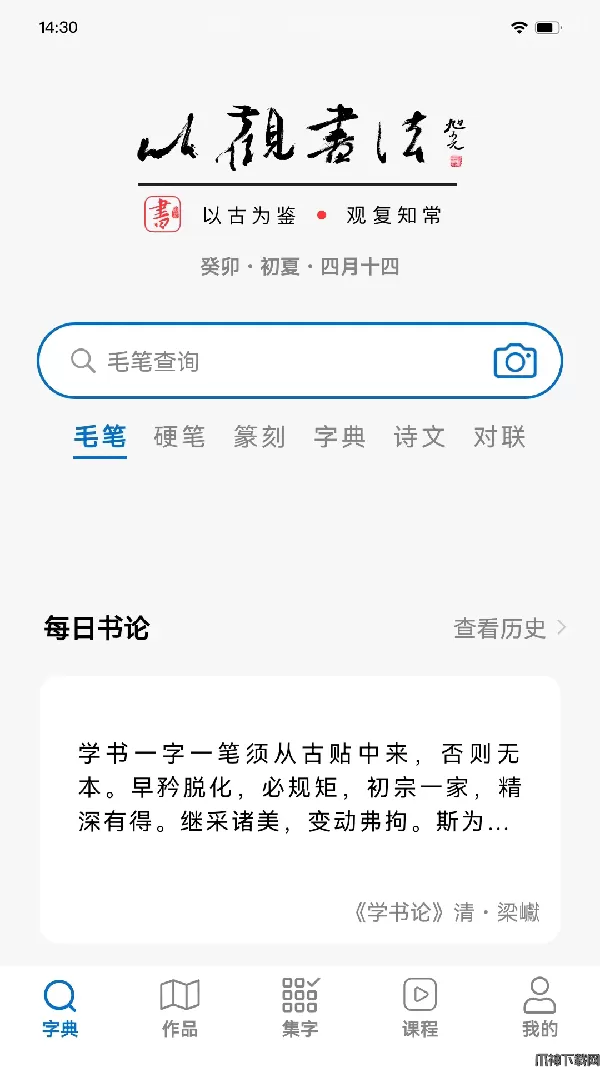This screenshot has height=1067, width=600.
Task: Go to the 字典 bottom navigation tab
Action: [60, 1008]
